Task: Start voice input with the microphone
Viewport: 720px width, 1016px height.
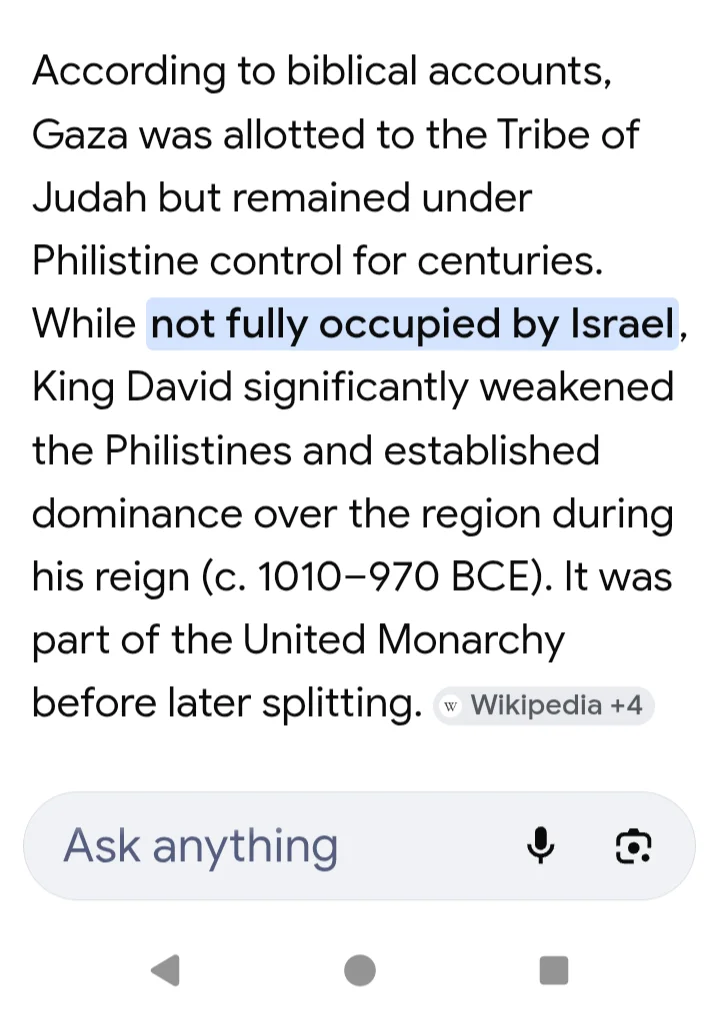Action: pos(541,846)
